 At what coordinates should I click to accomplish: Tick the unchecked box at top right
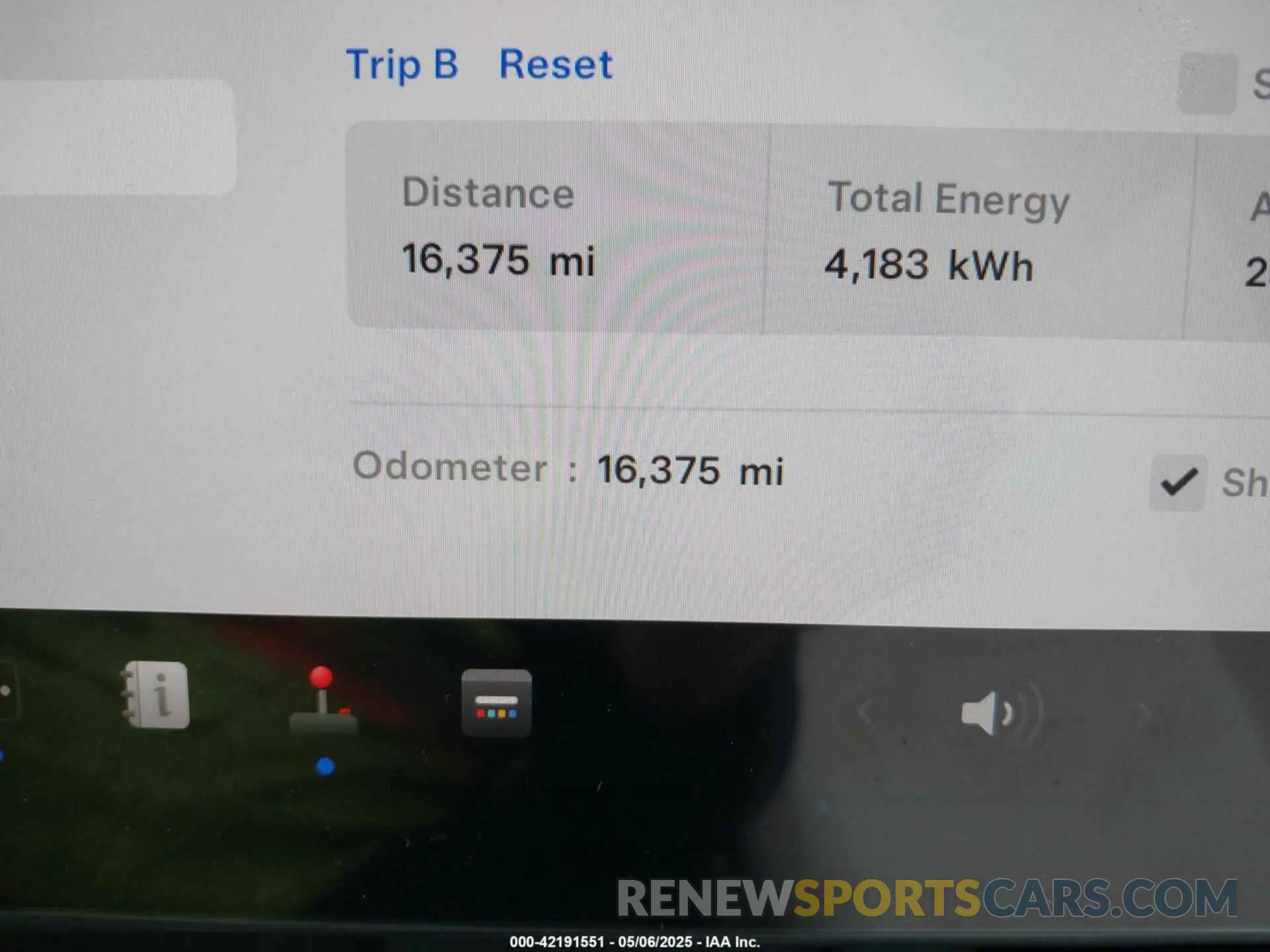point(1207,84)
